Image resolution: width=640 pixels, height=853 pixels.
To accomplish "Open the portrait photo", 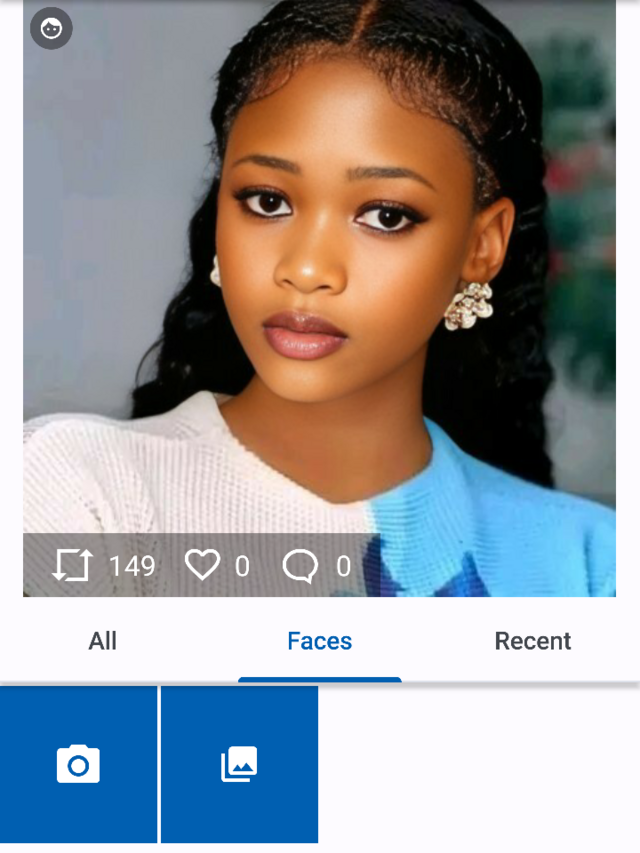I will pyautogui.click(x=320, y=270).
